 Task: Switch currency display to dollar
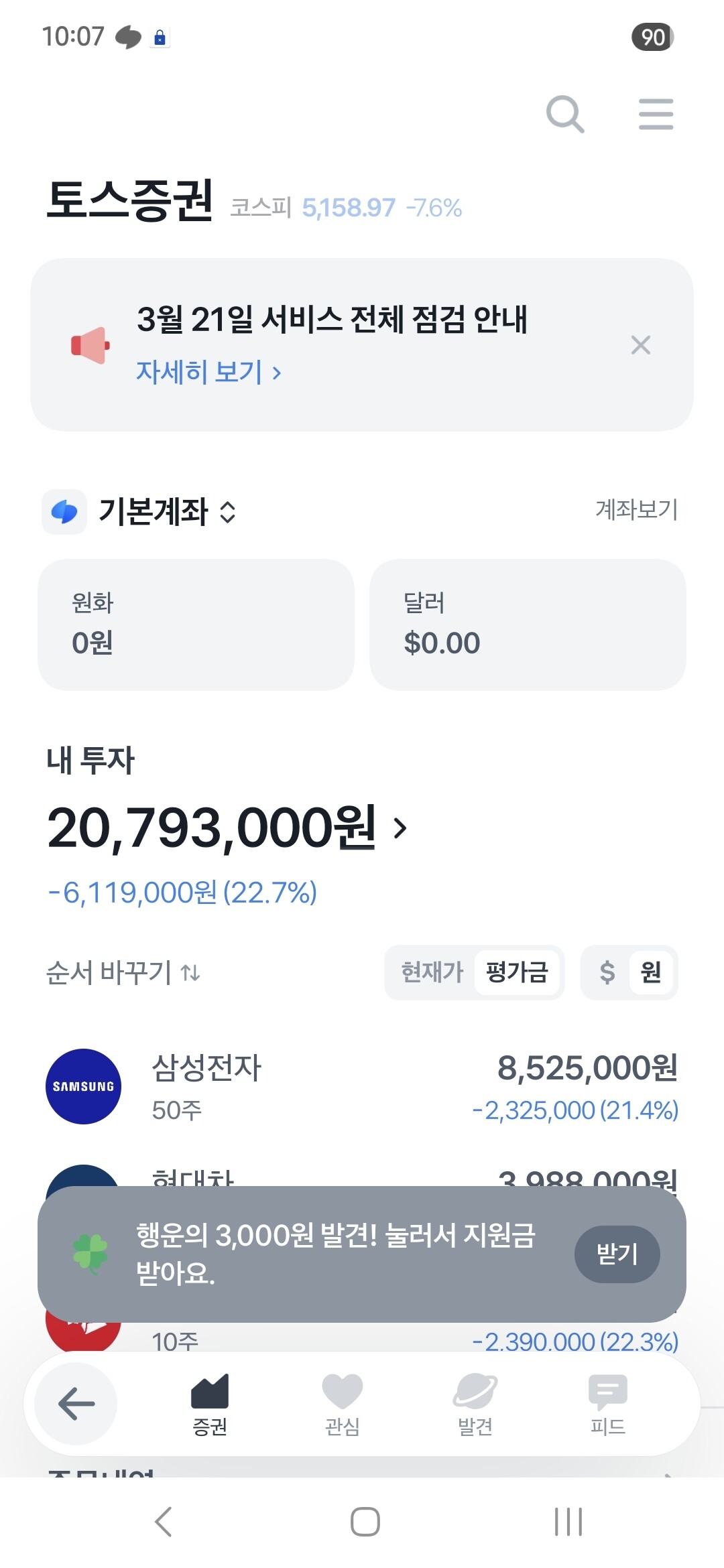607,972
